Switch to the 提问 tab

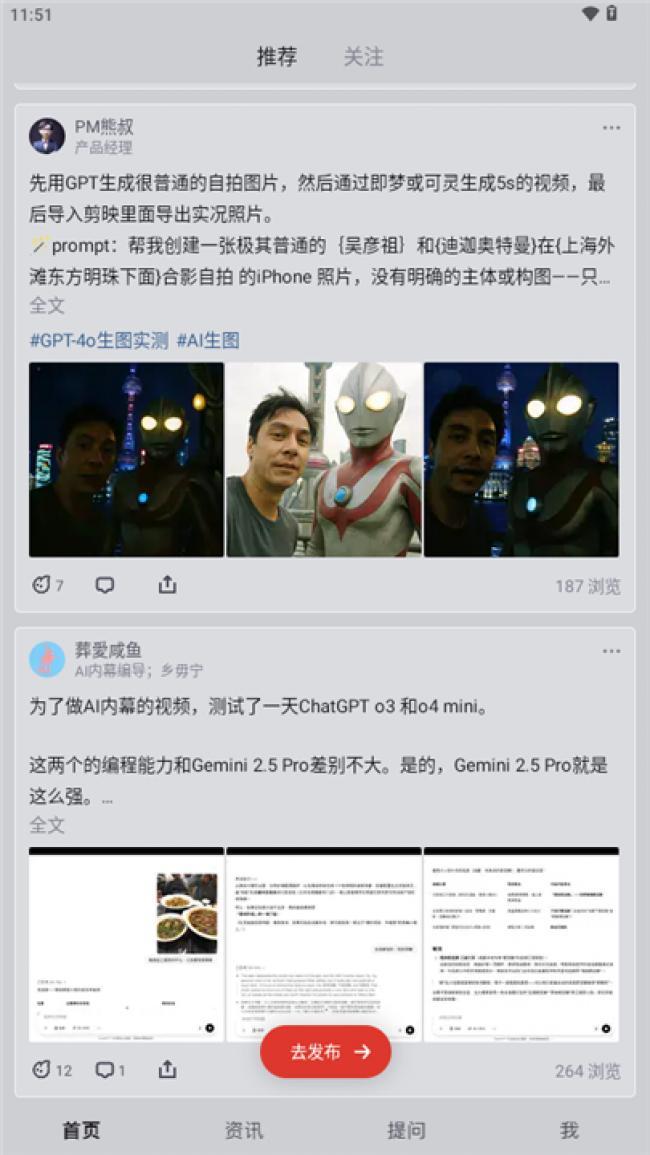click(406, 1130)
